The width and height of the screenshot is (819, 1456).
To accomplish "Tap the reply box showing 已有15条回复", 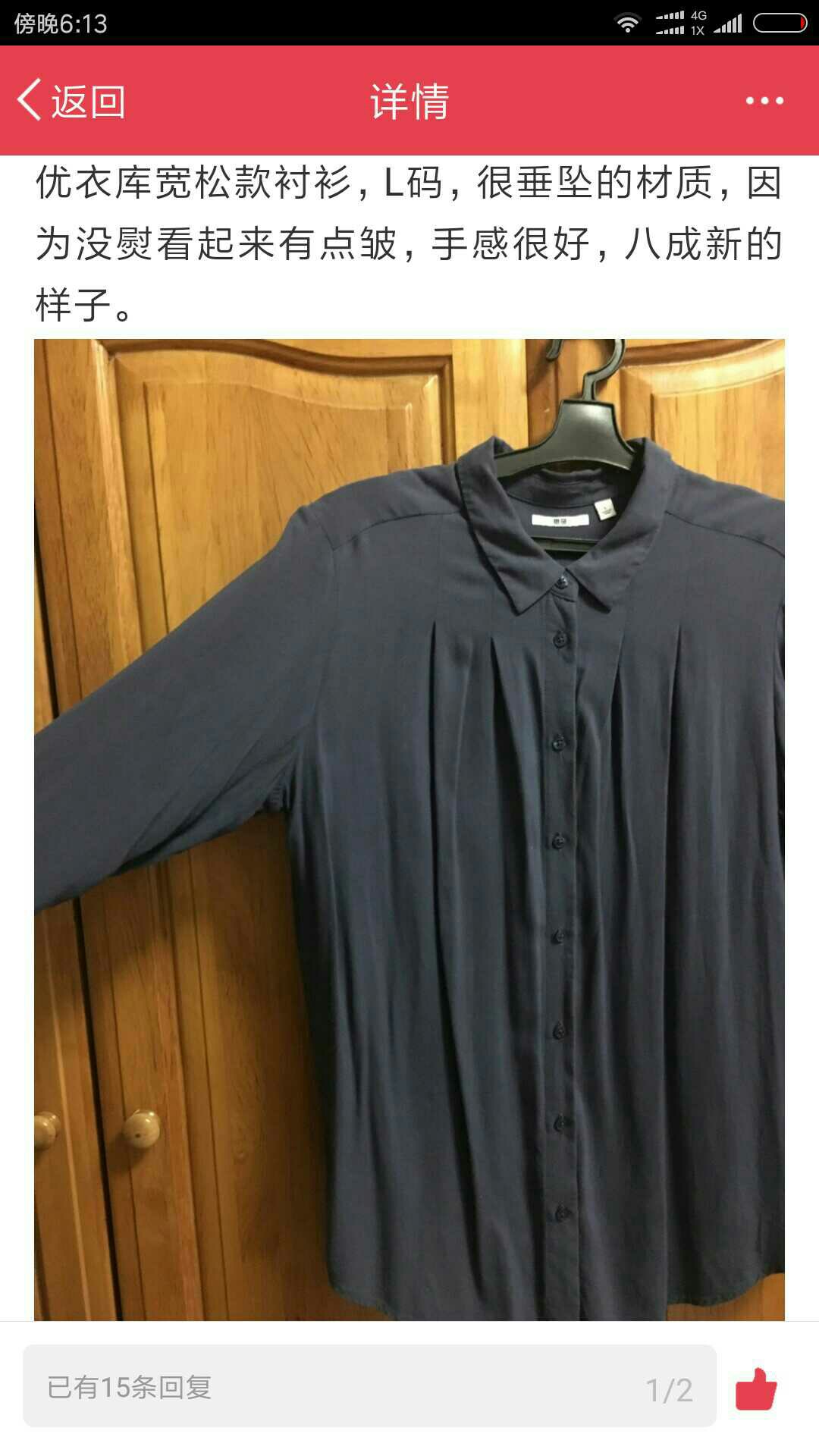I will pos(369,1387).
